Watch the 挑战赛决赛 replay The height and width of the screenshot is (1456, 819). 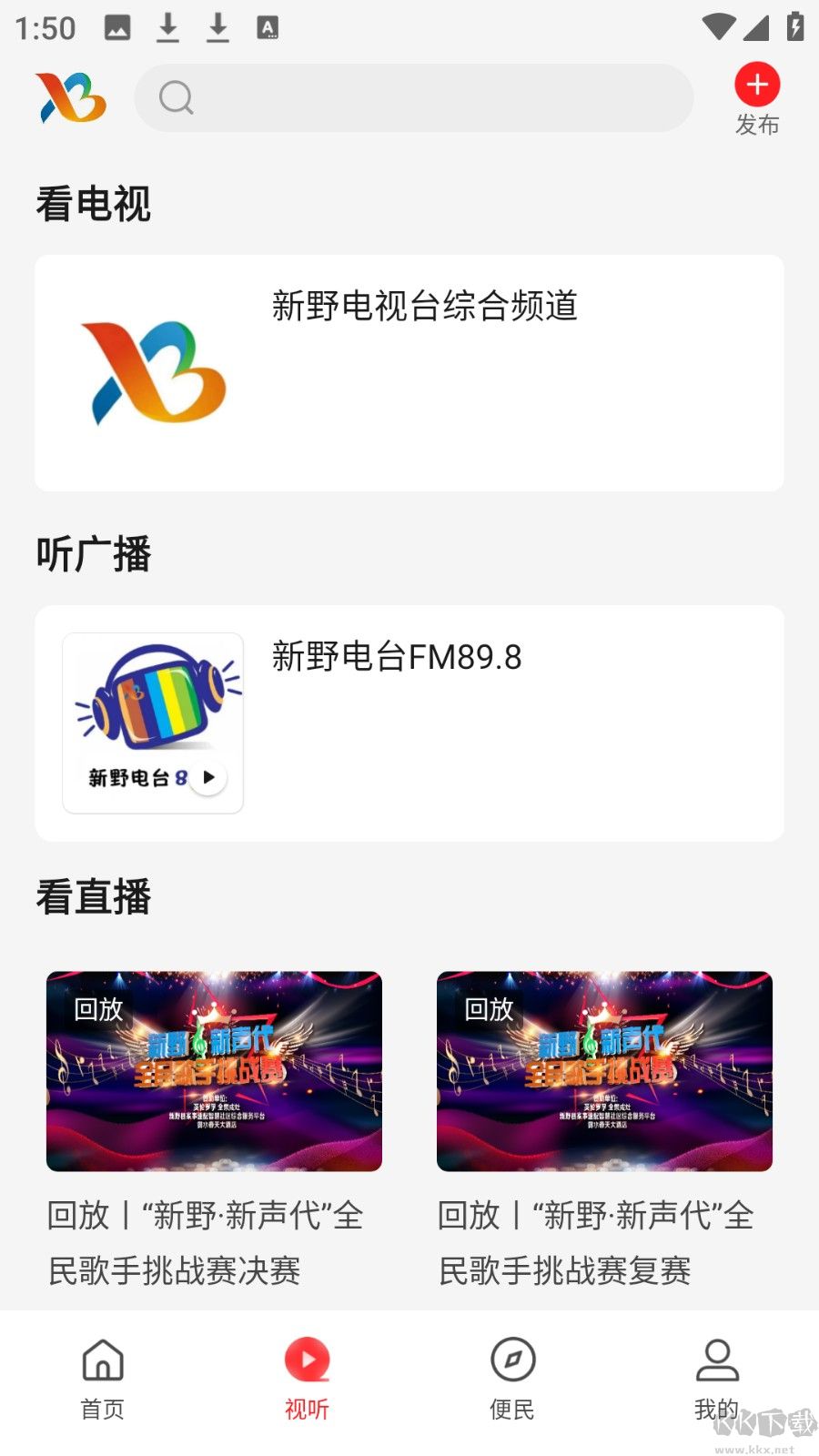click(214, 1071)
